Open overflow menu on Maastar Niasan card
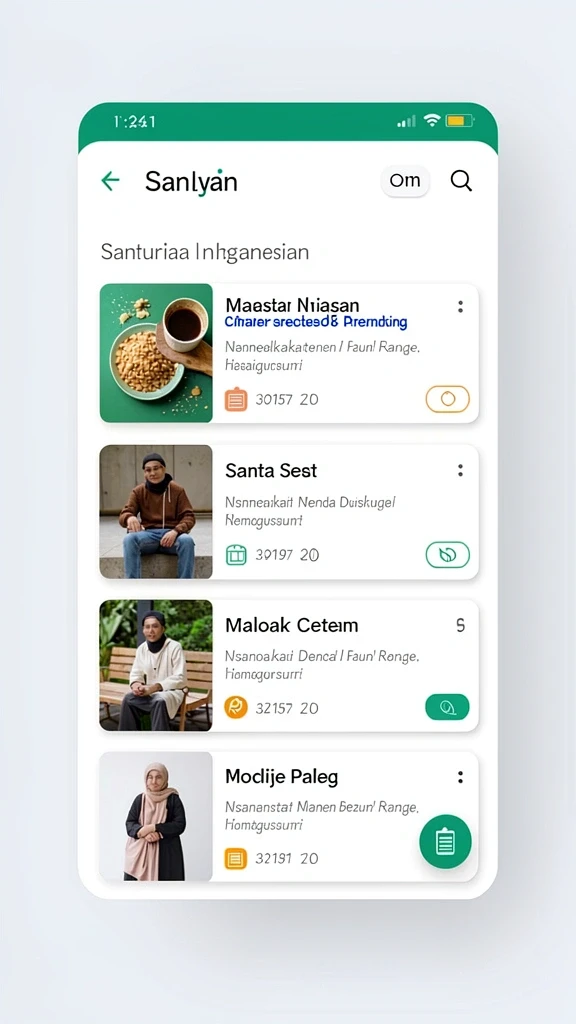The width and height of the screenshot is (576, 1024). [x=460, y=306]
